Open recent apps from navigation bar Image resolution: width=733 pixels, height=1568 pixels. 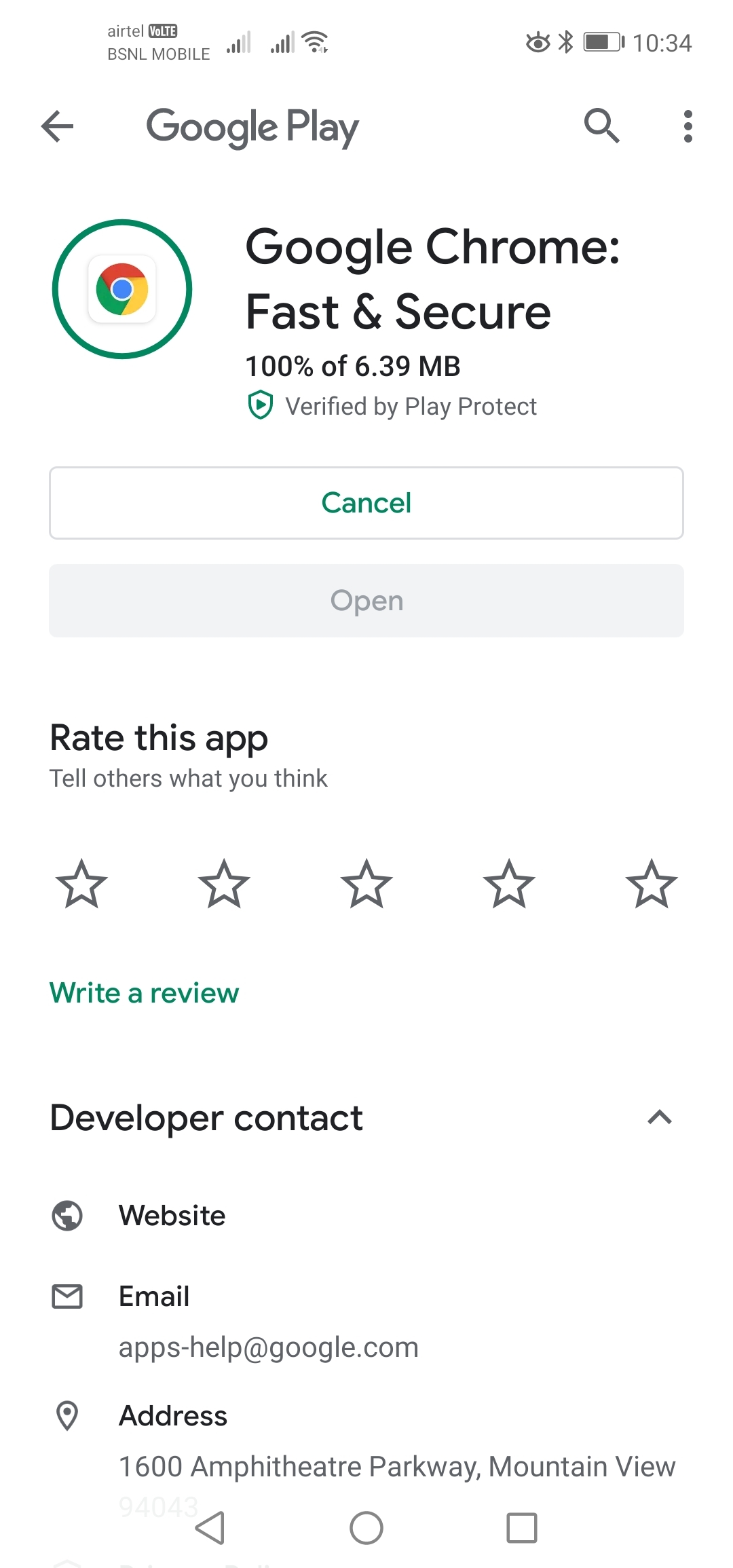522,1528
